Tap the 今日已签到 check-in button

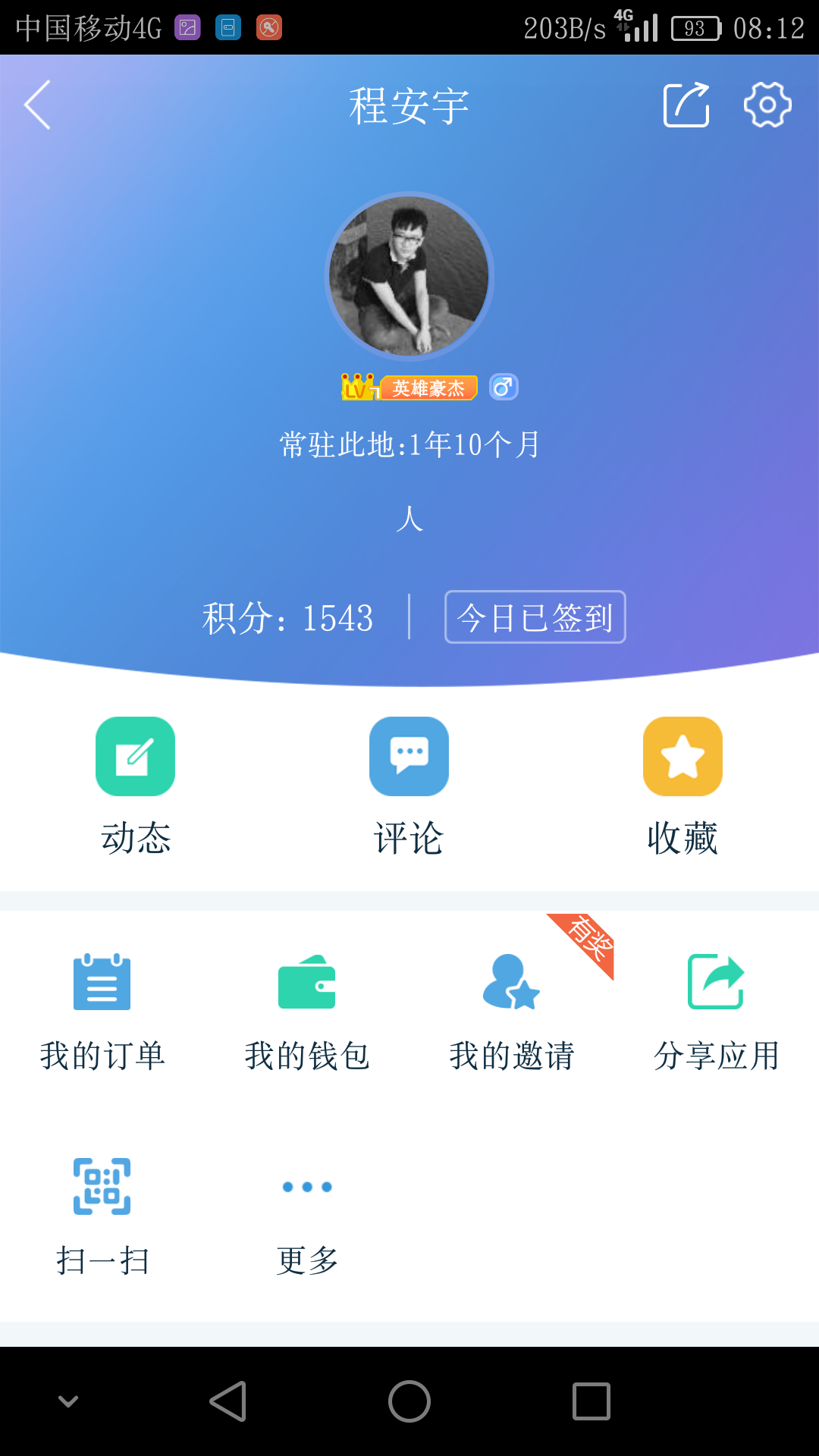tap(535, 617)
